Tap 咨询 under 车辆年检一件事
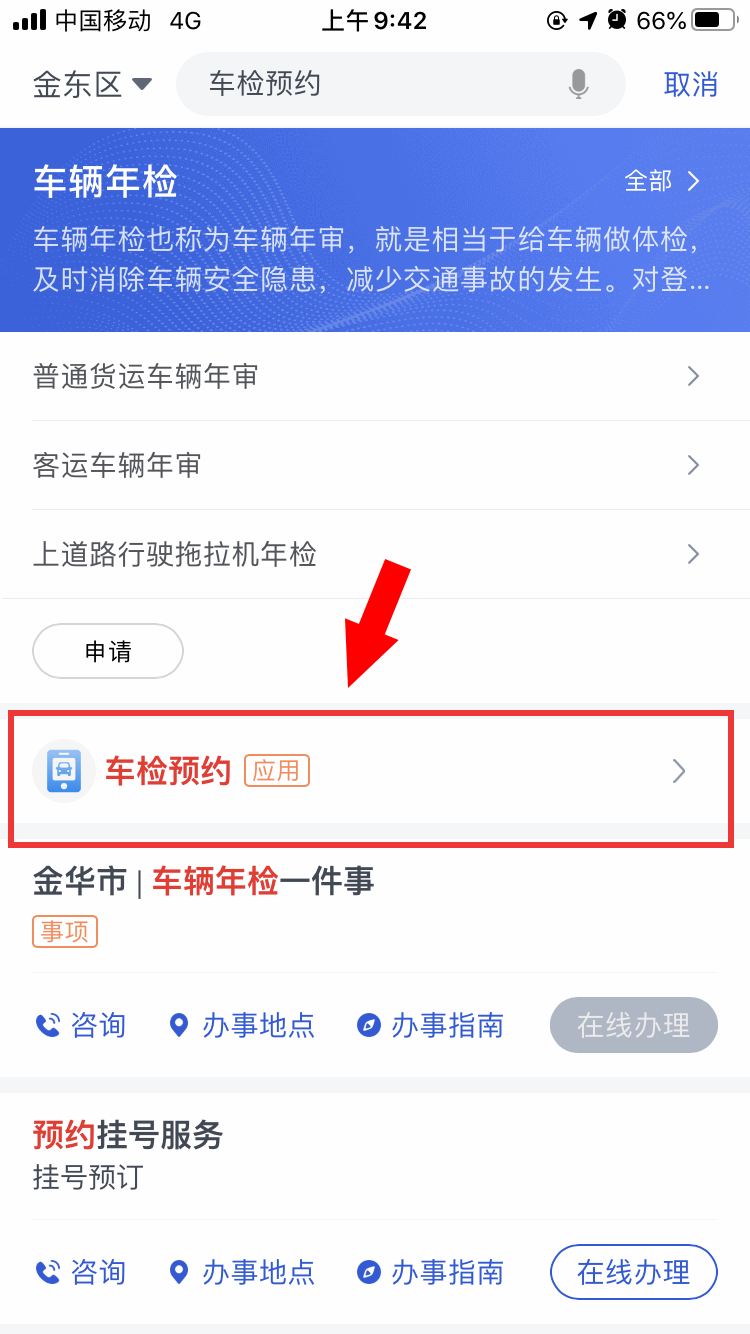The image size is (750, 1334). pos(80,1025)
